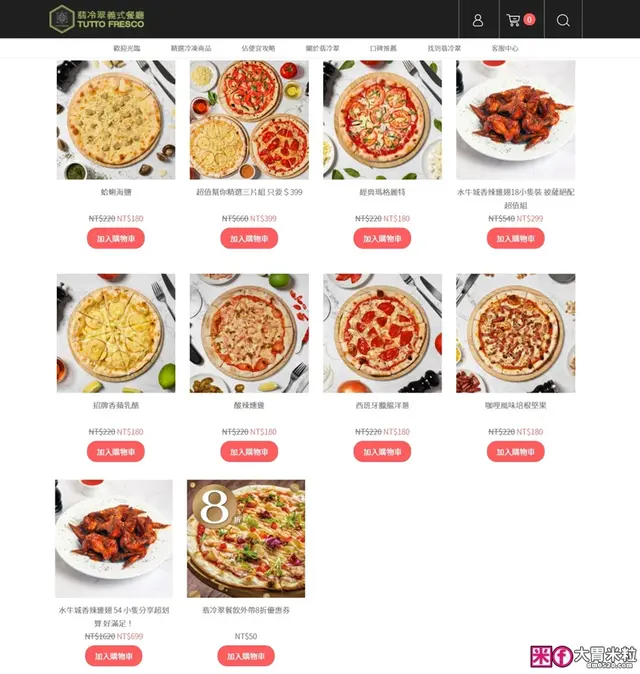
Task: View the 經典瑪格麗特 pizza product image
Action: pyautogui.click(x=382, y=120)
